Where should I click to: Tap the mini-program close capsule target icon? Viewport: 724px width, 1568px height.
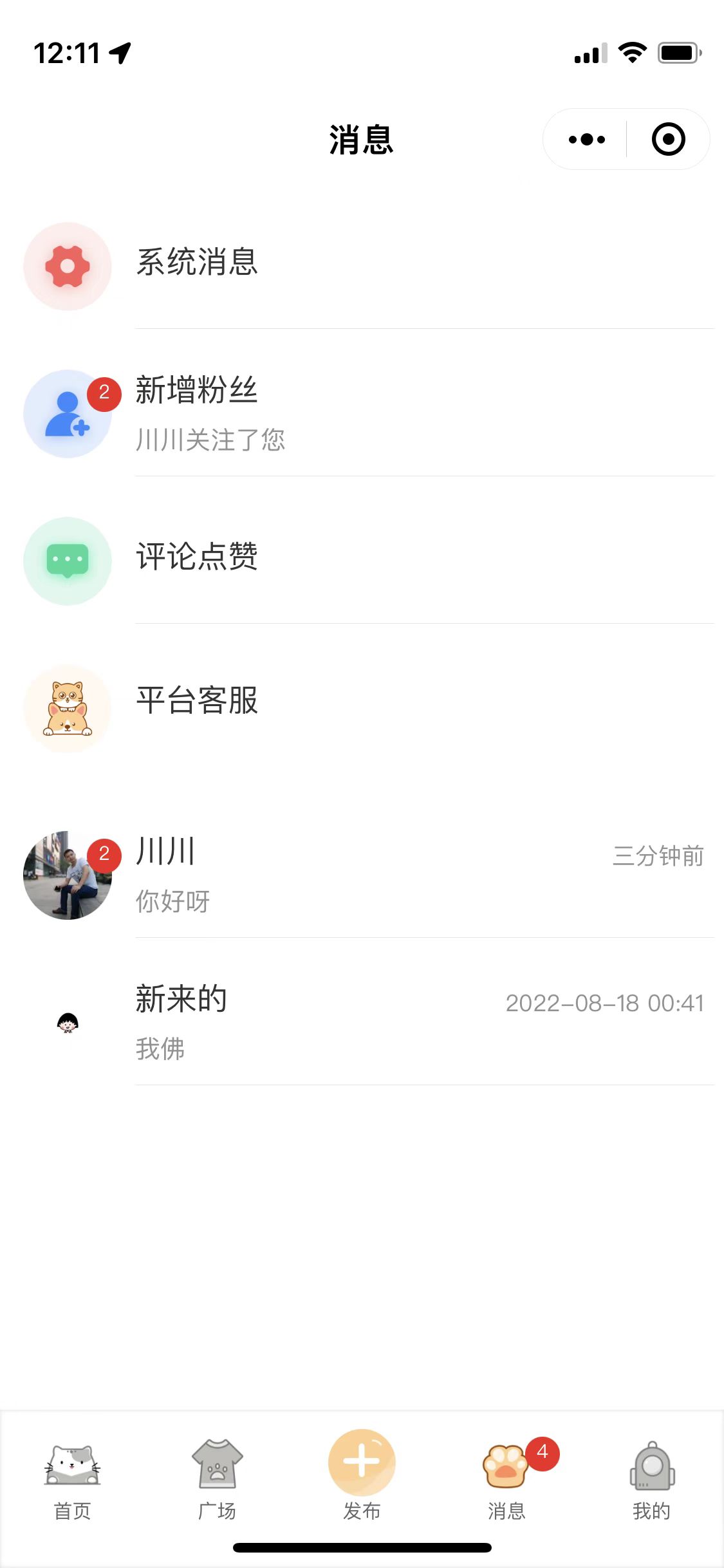pos(667,138)
